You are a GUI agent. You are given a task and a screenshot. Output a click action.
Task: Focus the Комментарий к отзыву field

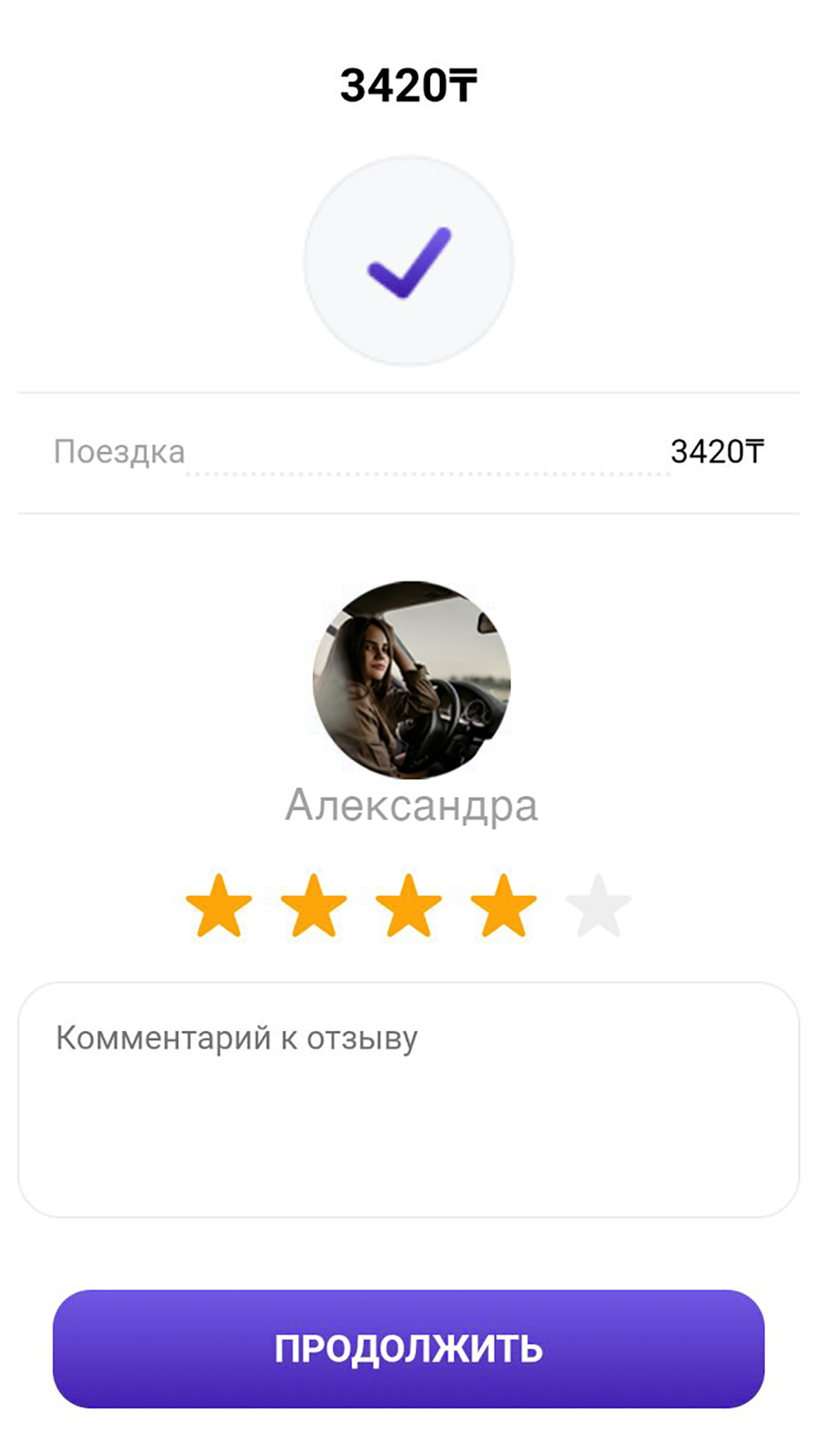[409, 1100]
